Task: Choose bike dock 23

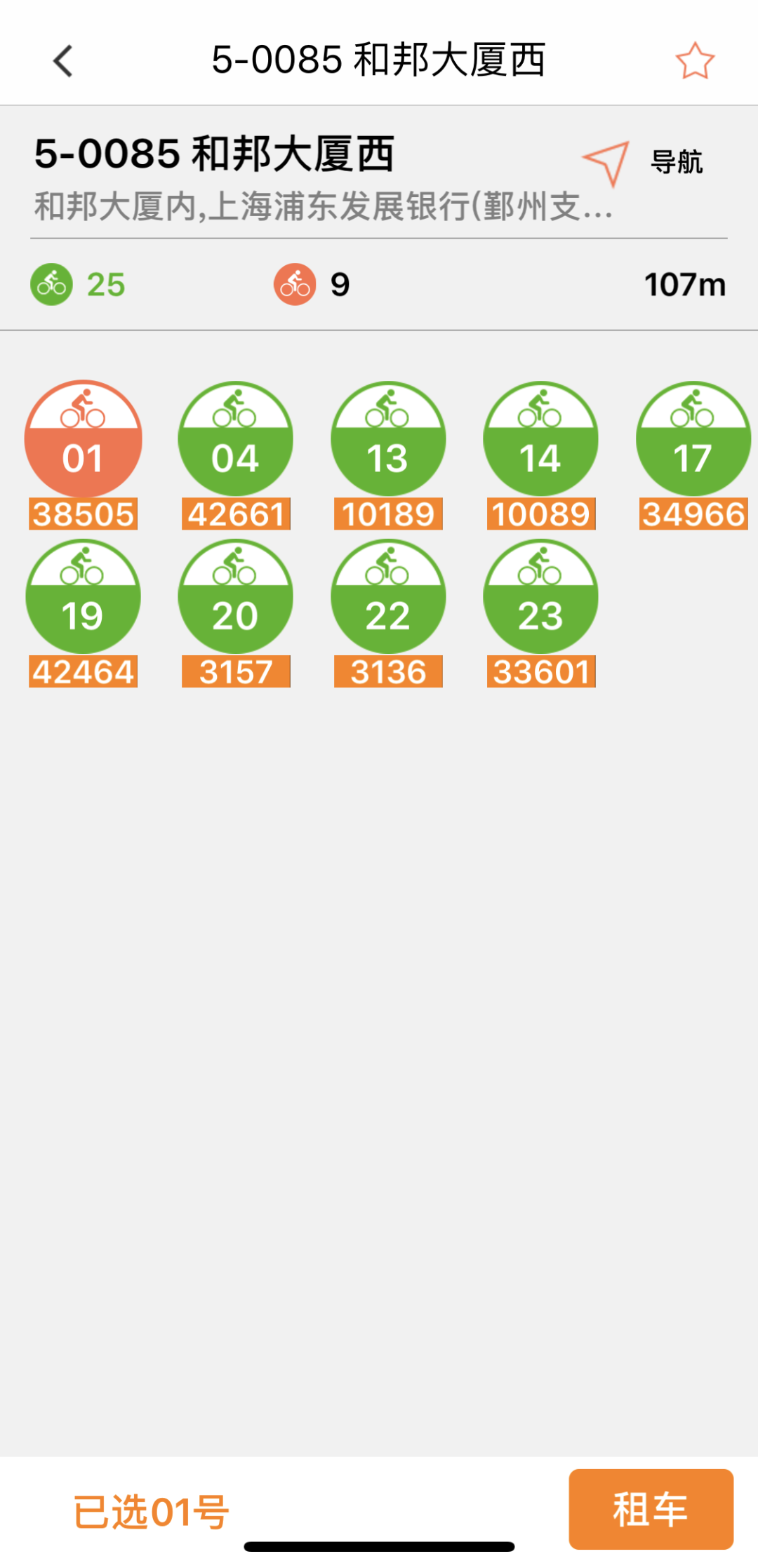Action: coord(540,598)
